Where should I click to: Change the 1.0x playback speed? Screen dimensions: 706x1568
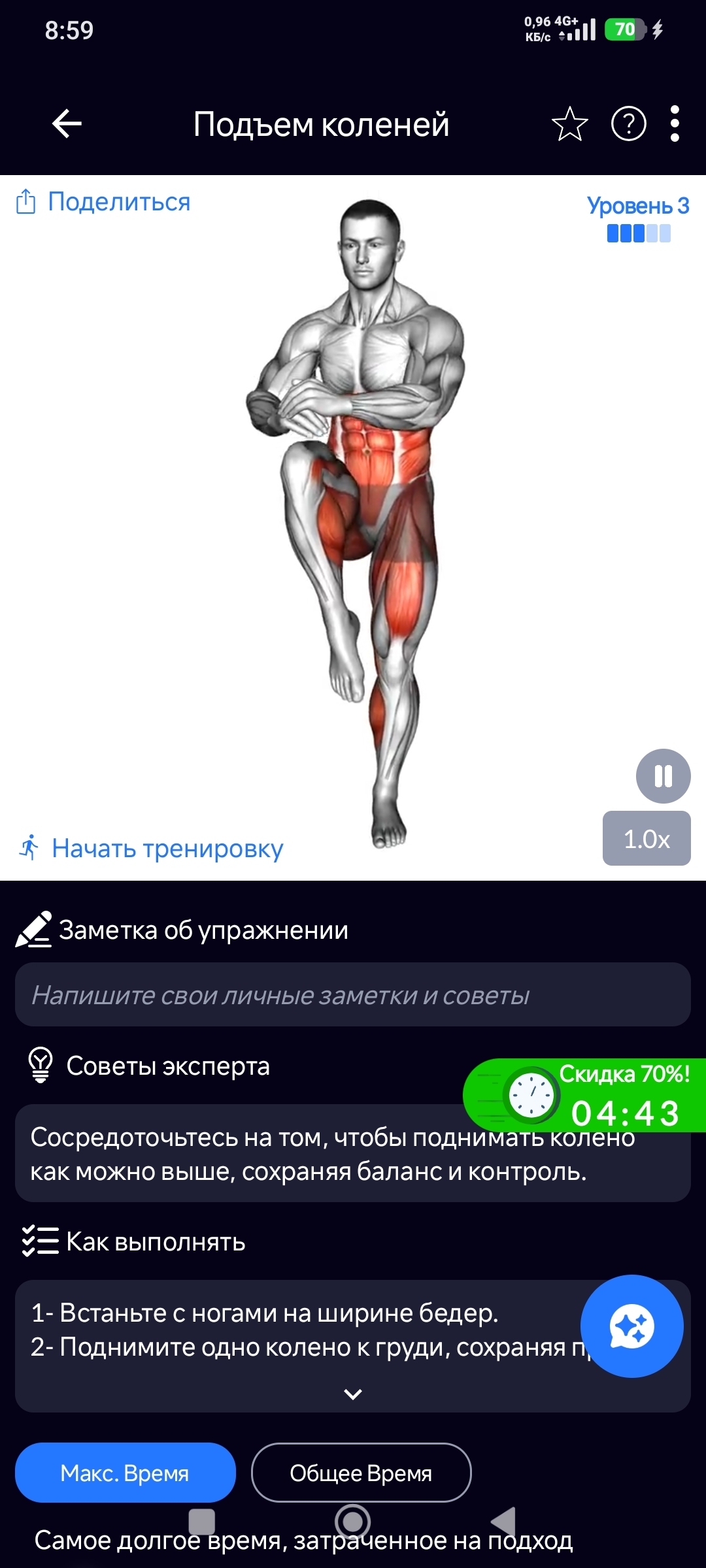tap(647, 839)
